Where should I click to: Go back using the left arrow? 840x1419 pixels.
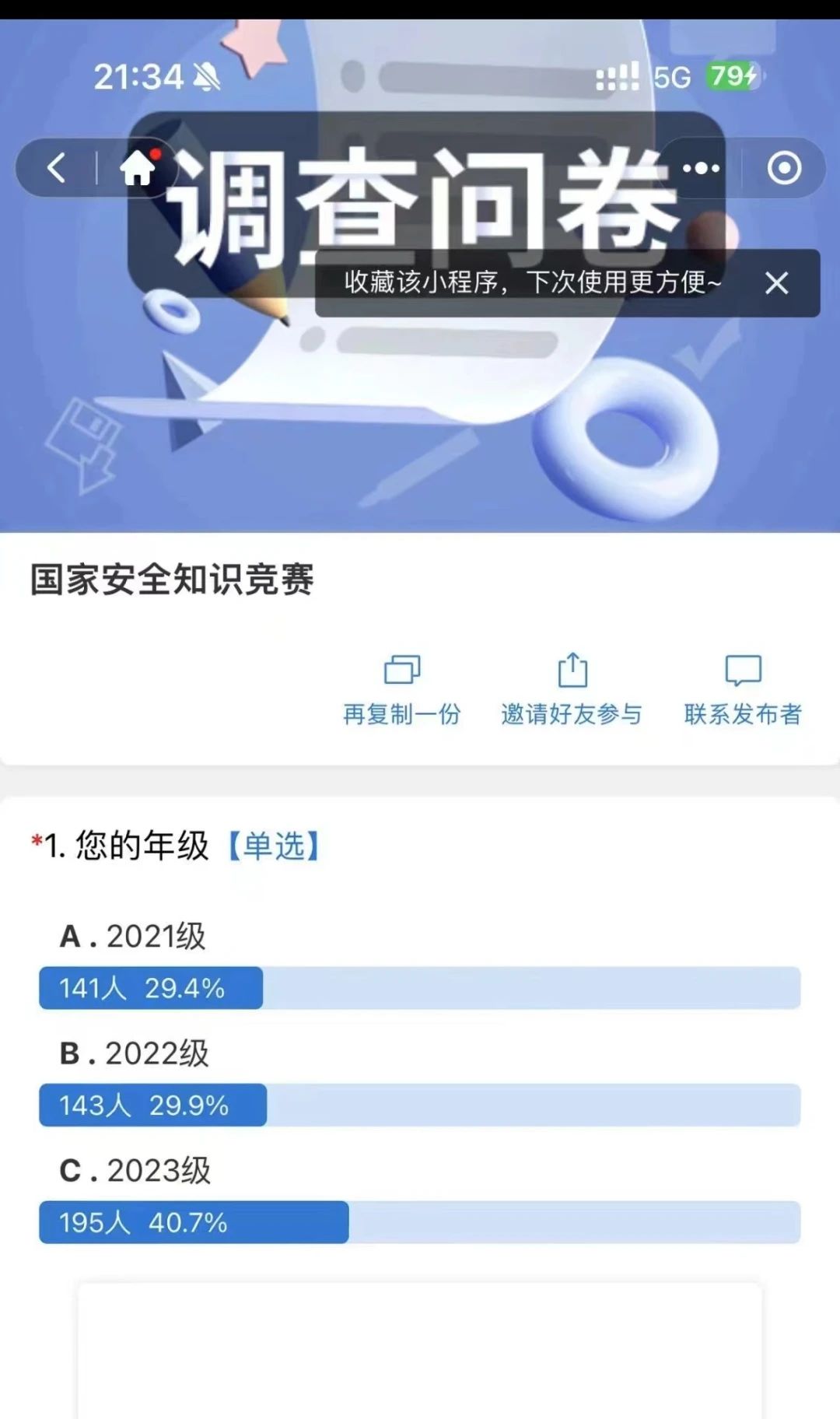pyautogui.click(x=56, y=168)
